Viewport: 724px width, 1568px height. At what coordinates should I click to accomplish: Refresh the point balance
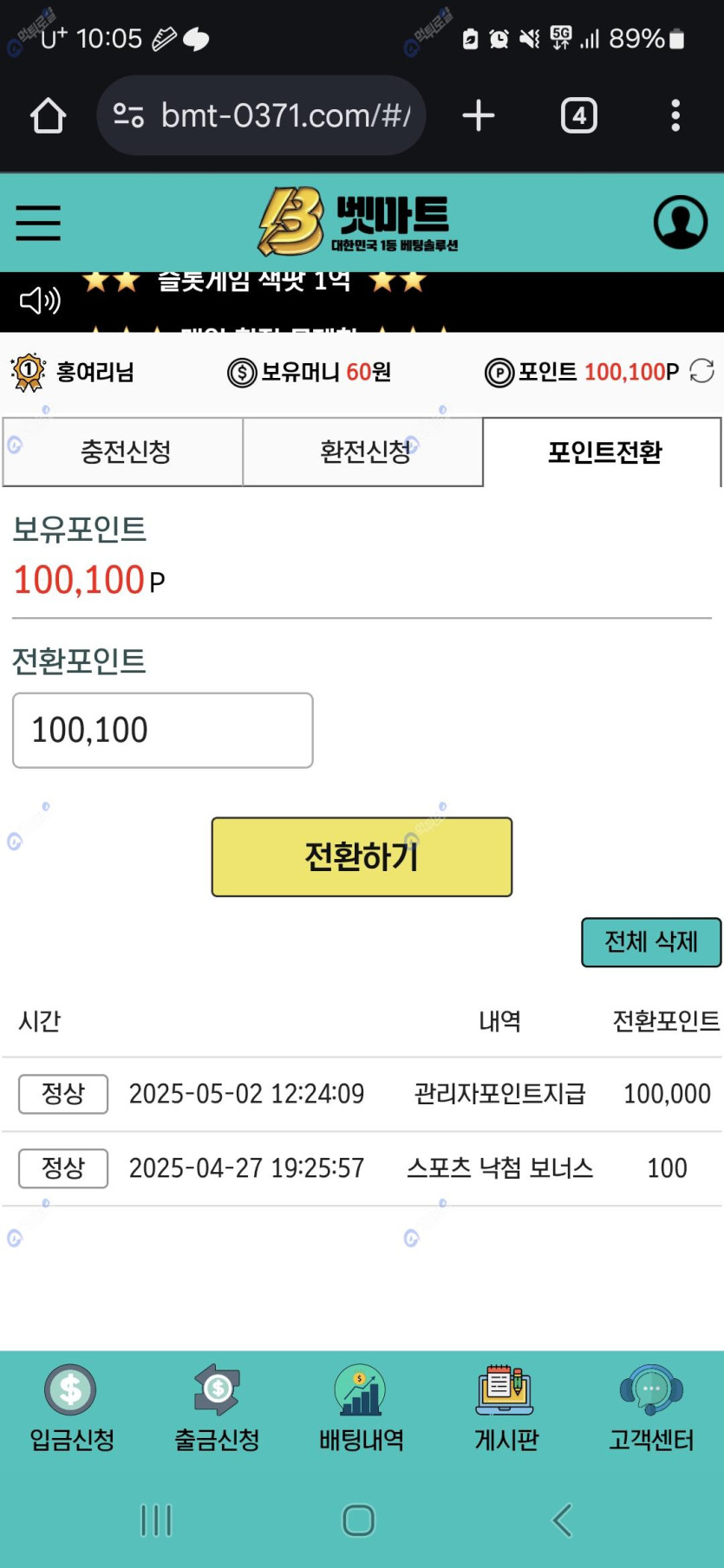(701, 371)
